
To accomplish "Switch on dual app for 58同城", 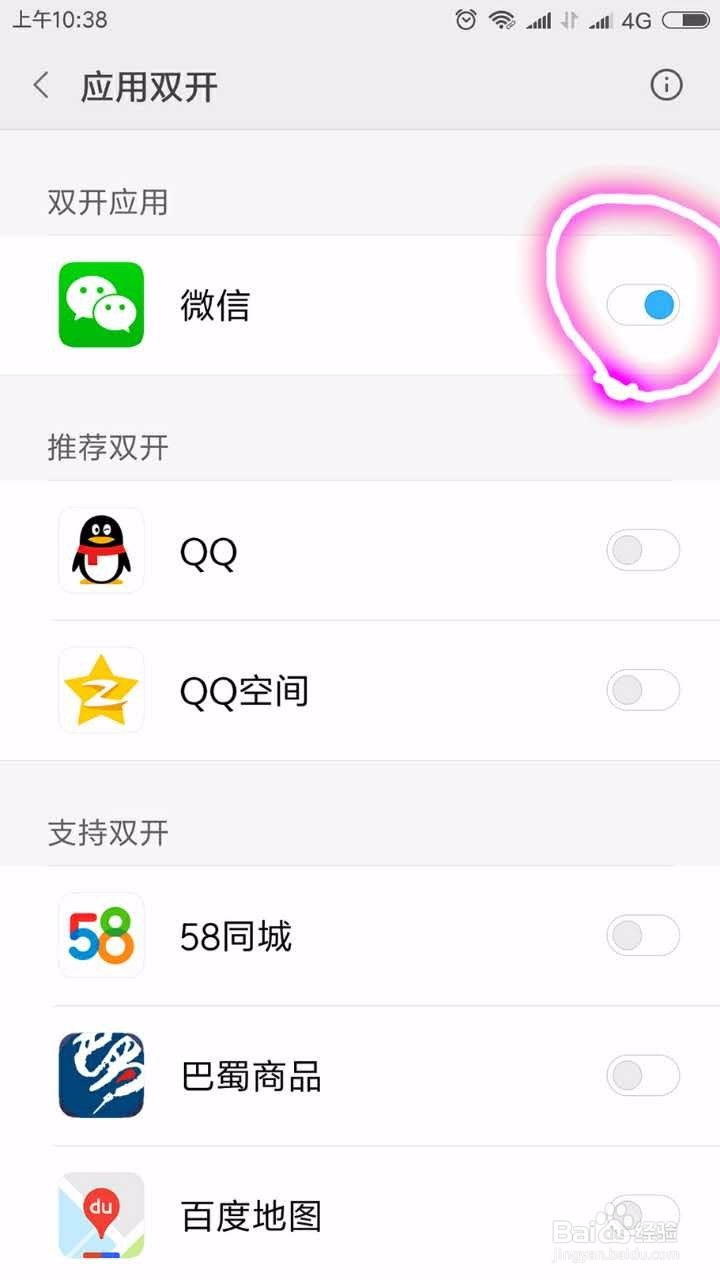I will (643, 936).
